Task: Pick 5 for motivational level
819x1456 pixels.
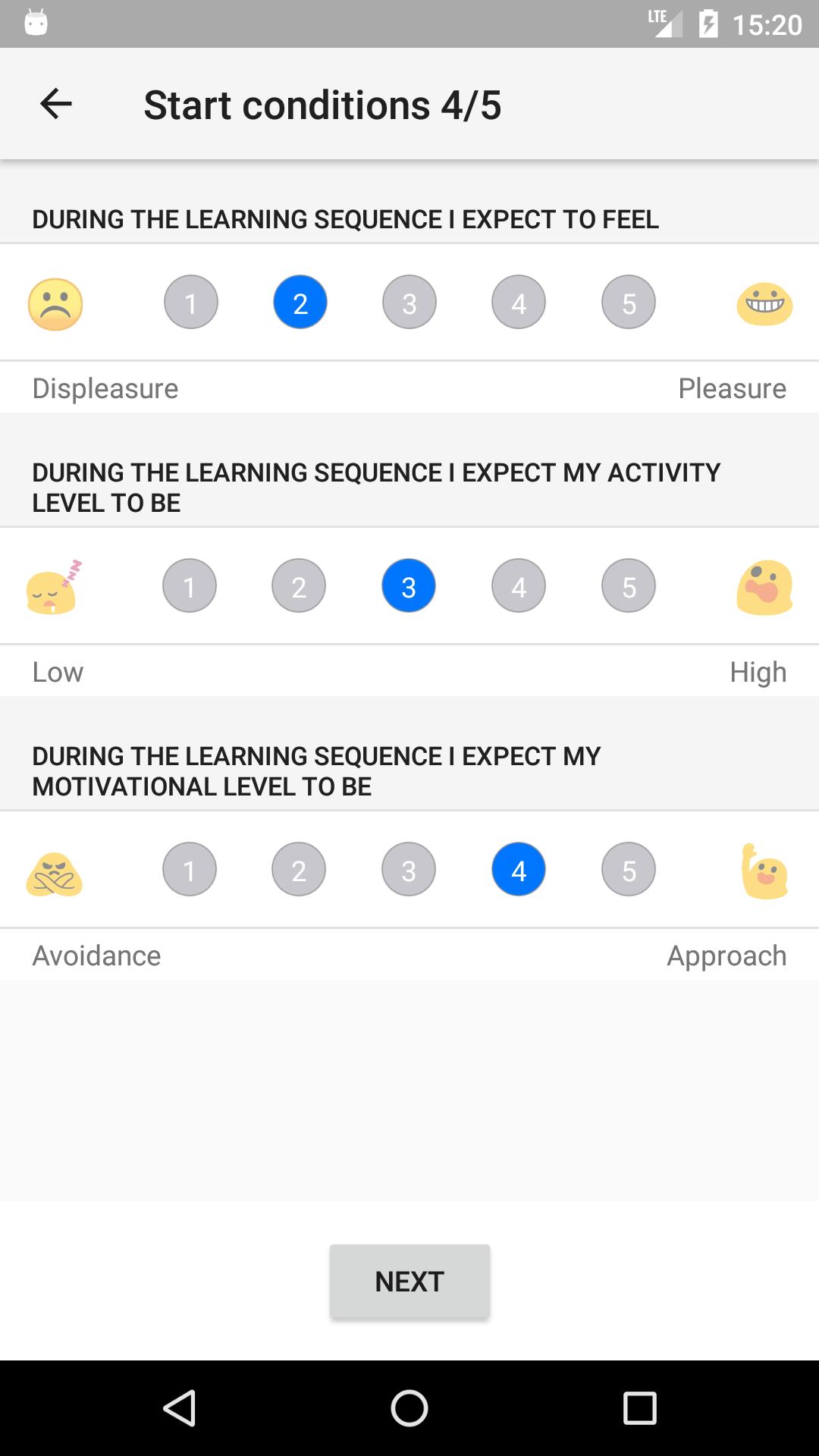Action: click(x=629, y=870)
